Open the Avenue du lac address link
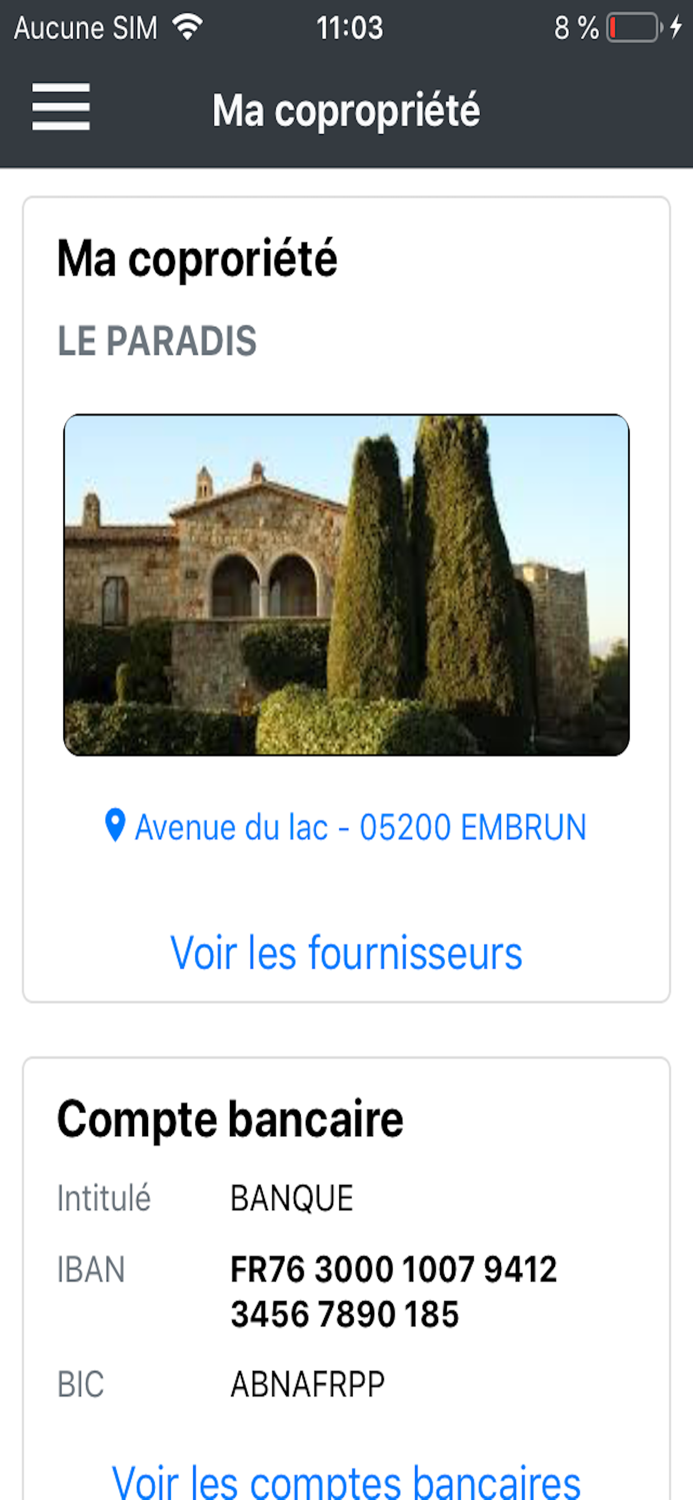 tap(346, 827)
